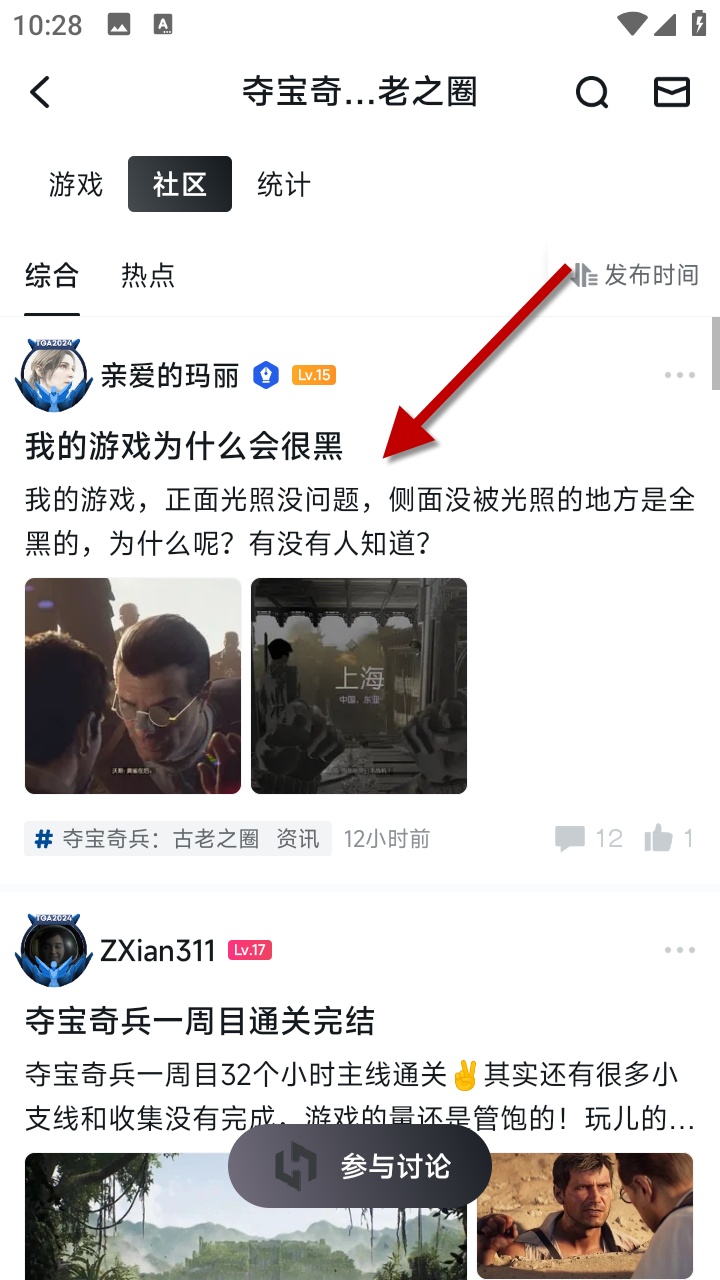Open the 发布时间 sort option
The width and height of the screenshot is (720, 1280).
tap(634, 275)
